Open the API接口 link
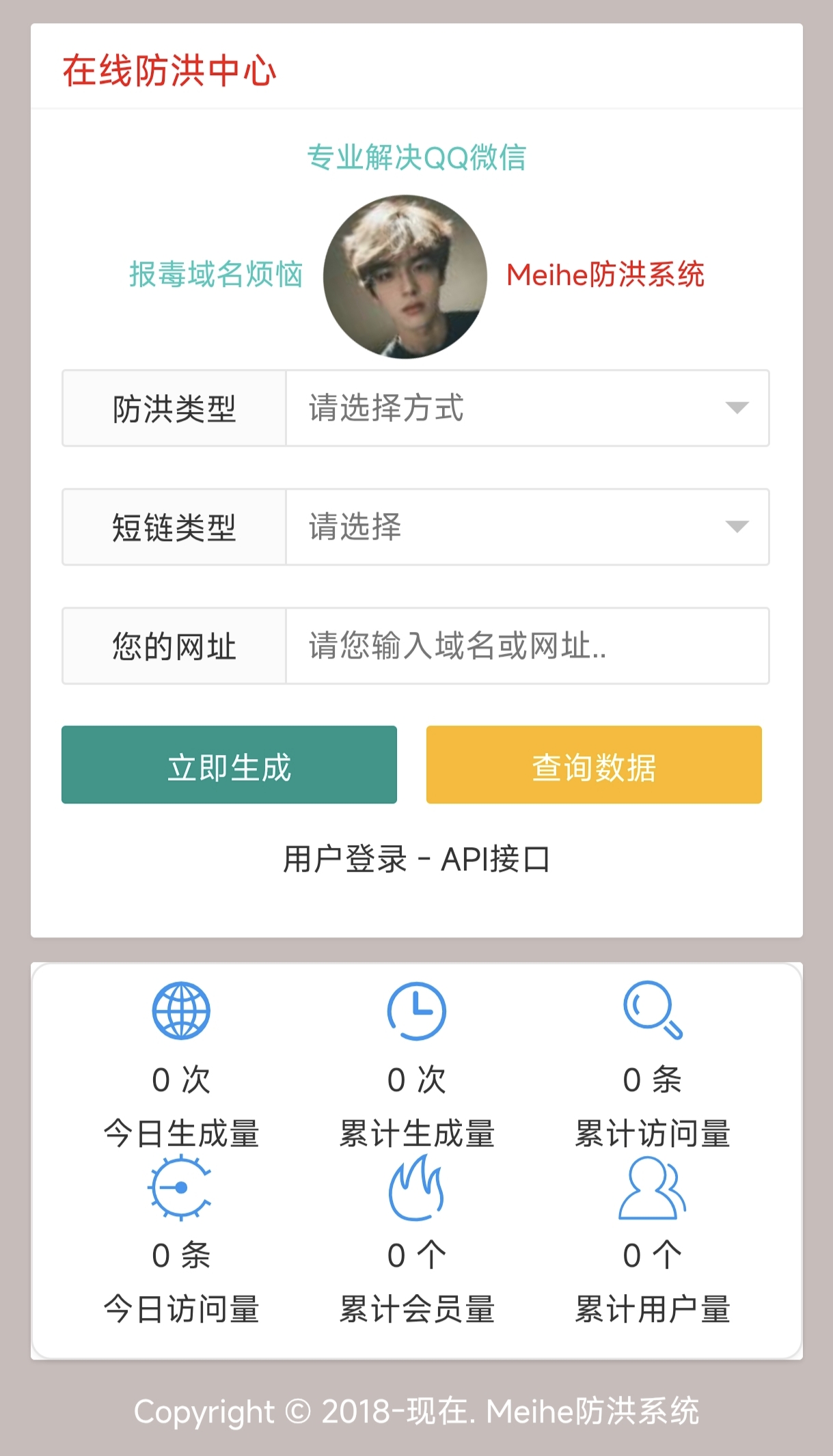833x1456 pixels. [495, 859]
